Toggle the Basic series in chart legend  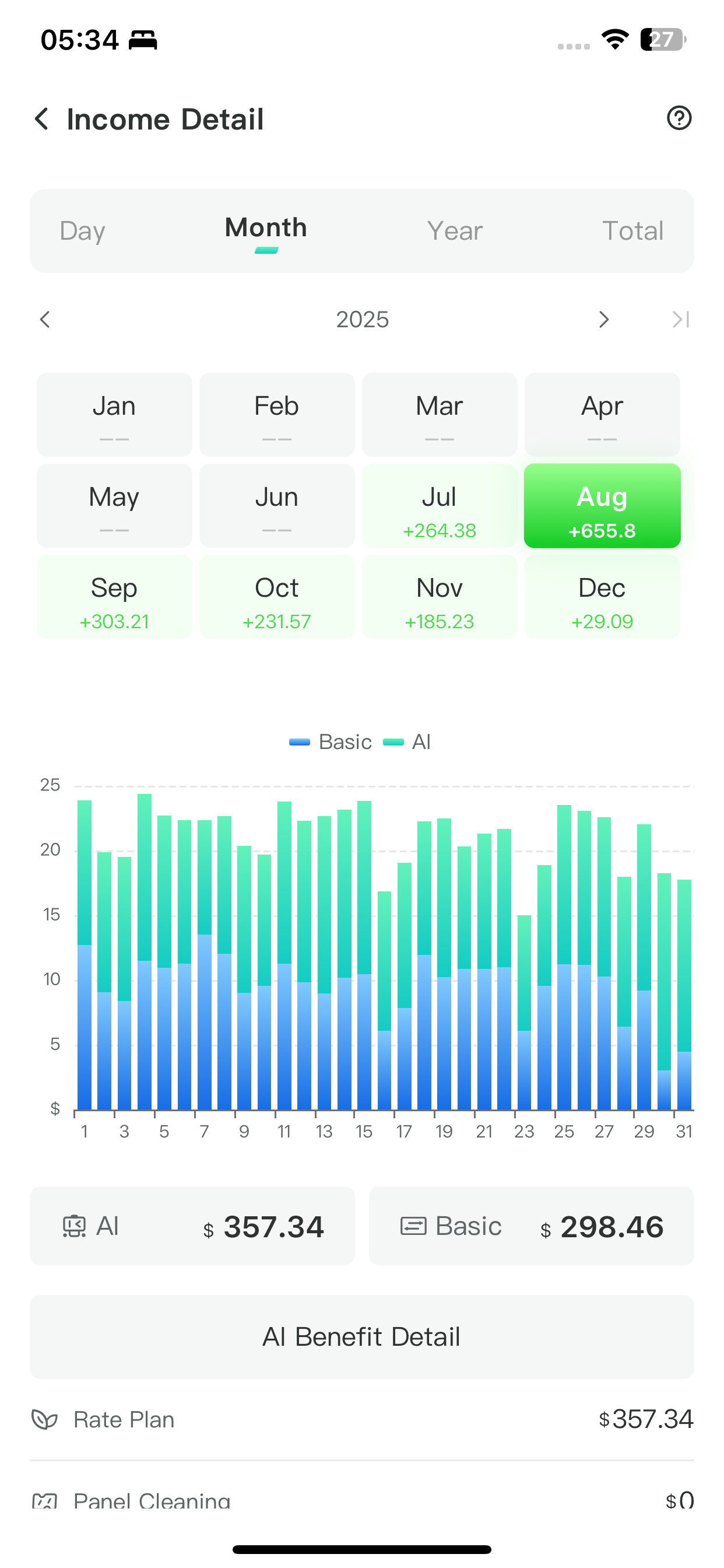click(x=332, y=742)
